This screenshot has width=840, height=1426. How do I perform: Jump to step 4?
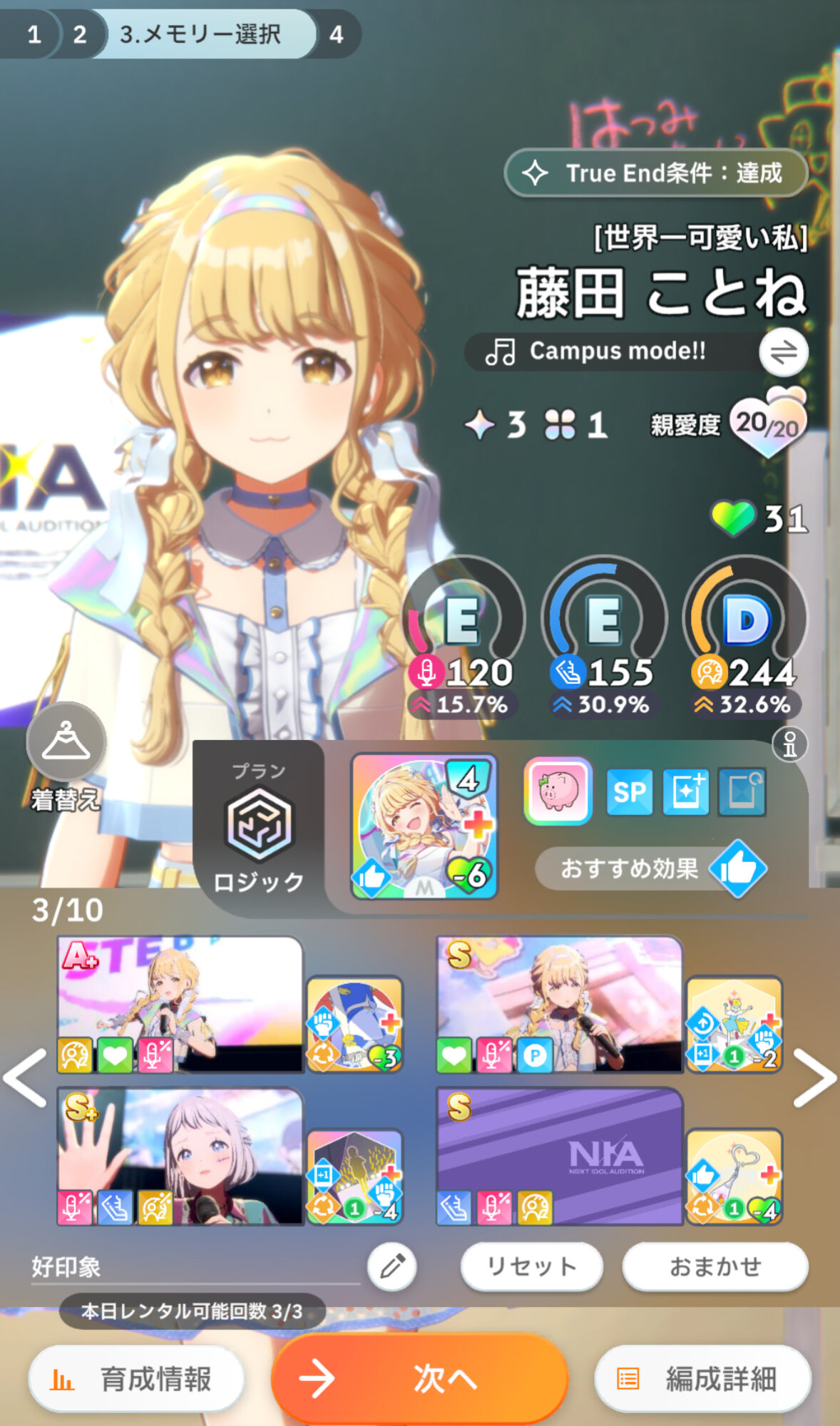[x=337, y=34]
